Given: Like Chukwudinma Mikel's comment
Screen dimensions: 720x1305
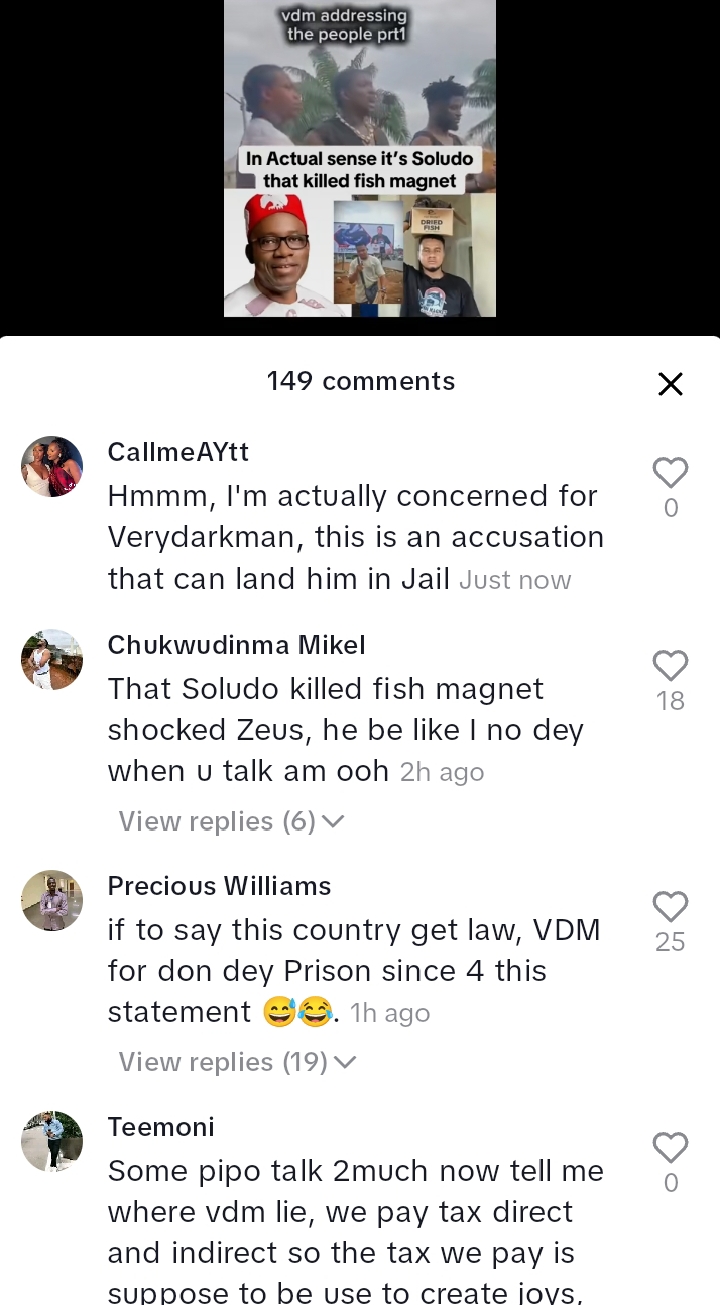Looking at the screenshot, I should click(670, 665).
